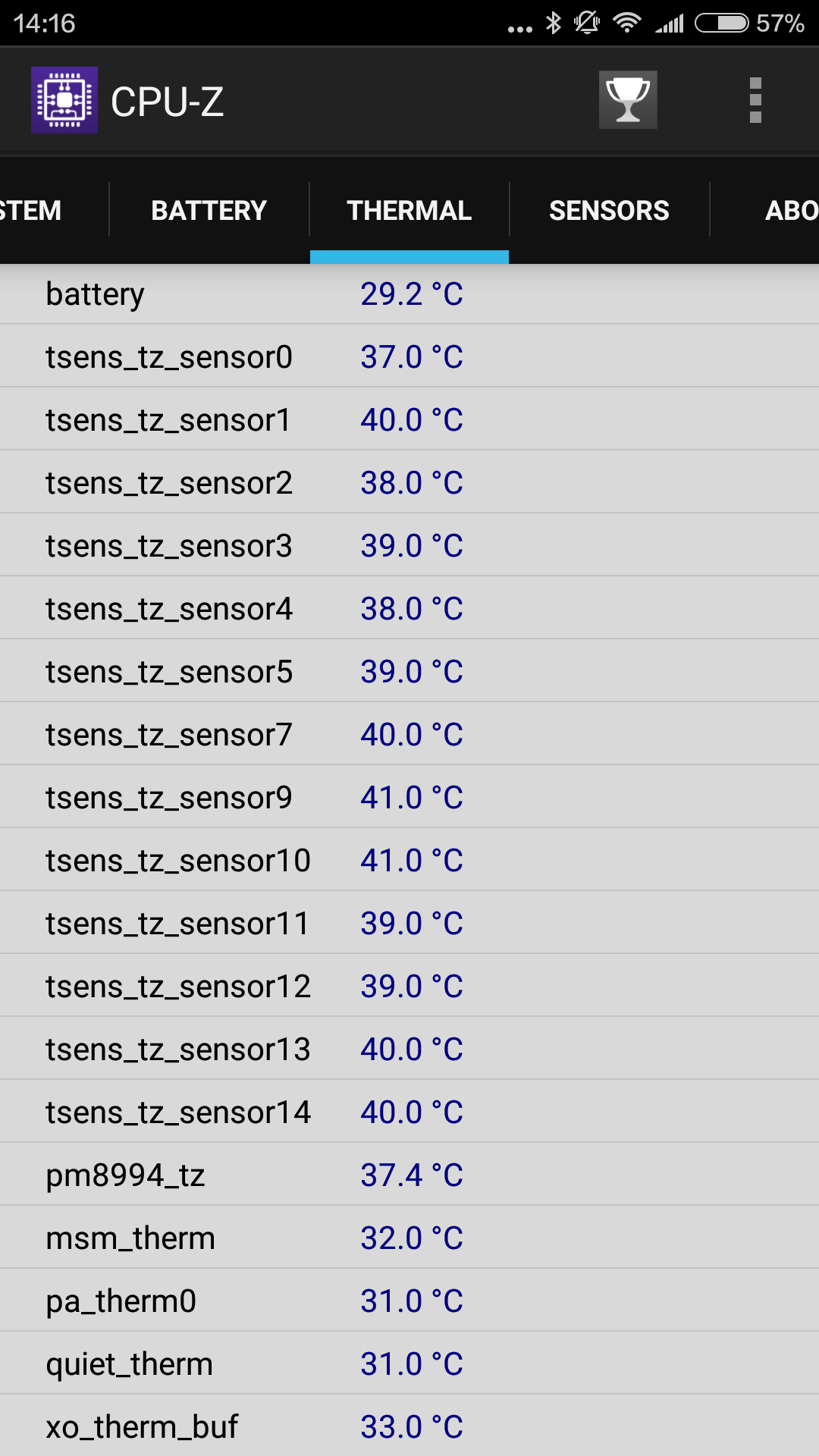Switch to the Sensors tab

click(x=609, y=210)
